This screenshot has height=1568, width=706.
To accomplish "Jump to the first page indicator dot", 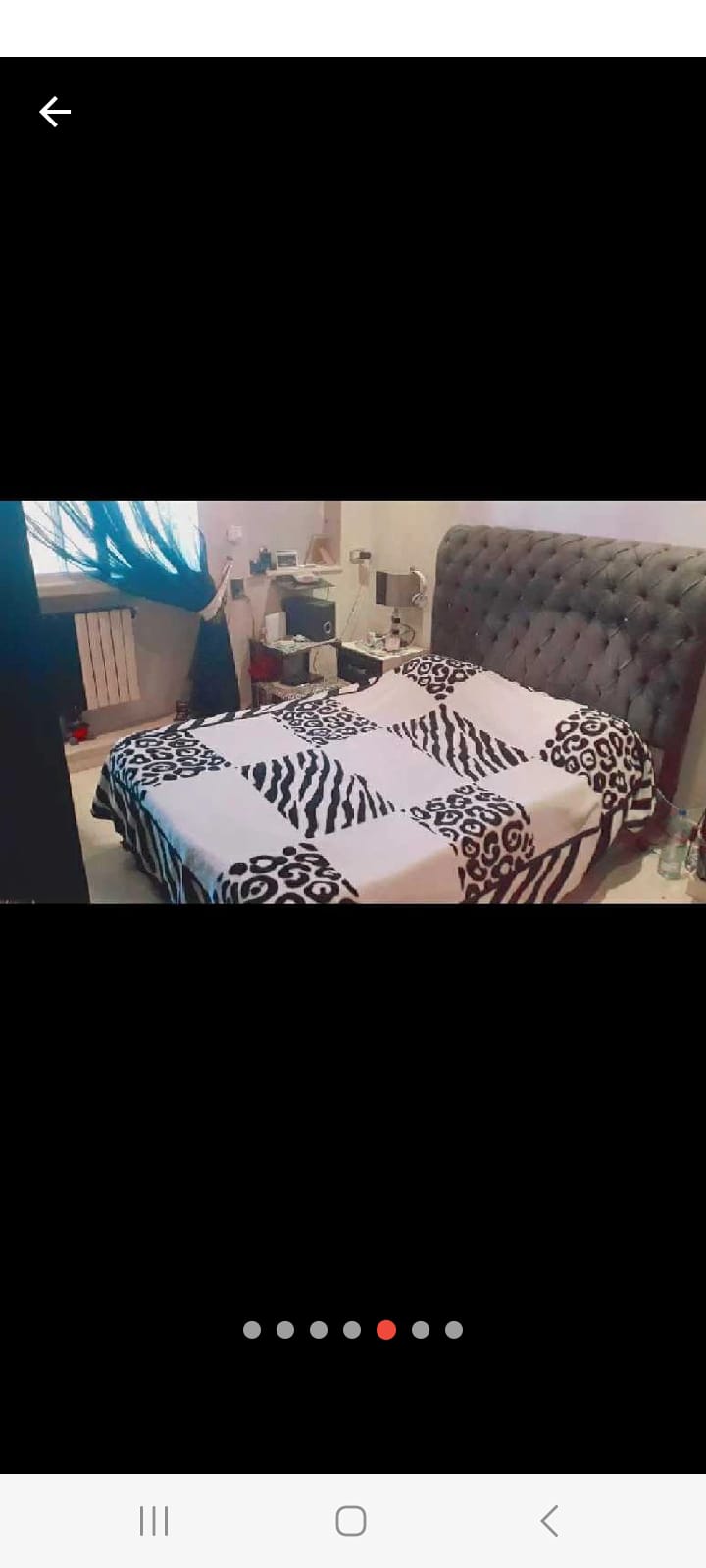I will coord(252,1330).
